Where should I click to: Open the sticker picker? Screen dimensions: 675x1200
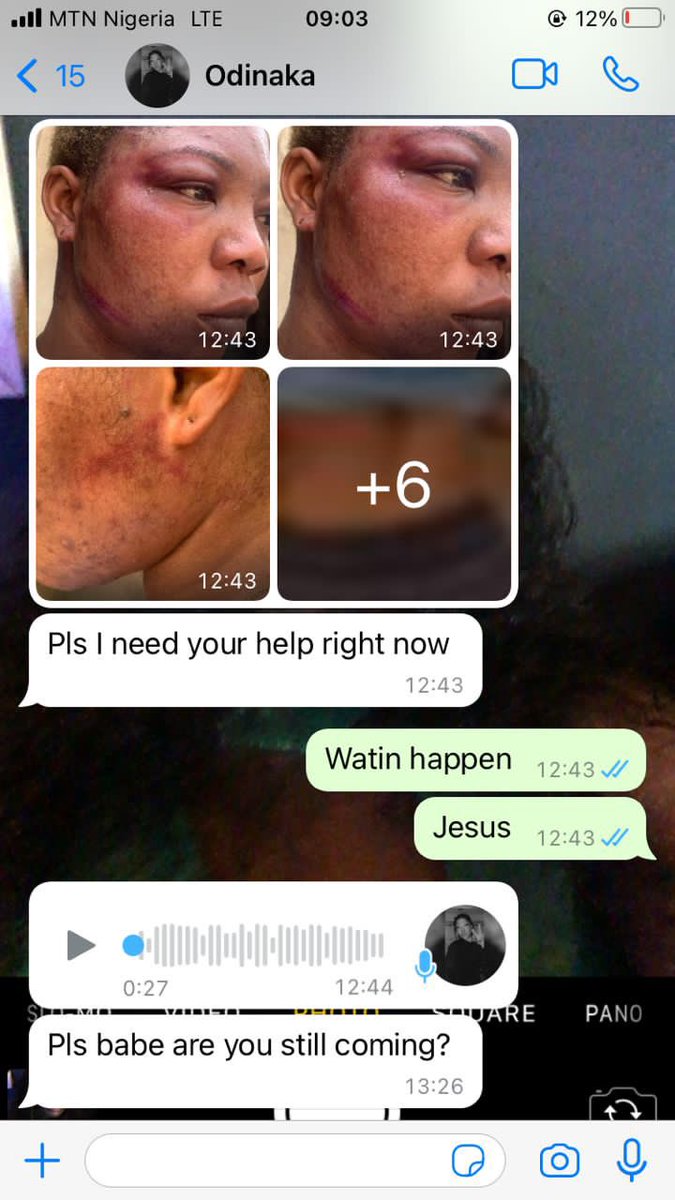467,1161
